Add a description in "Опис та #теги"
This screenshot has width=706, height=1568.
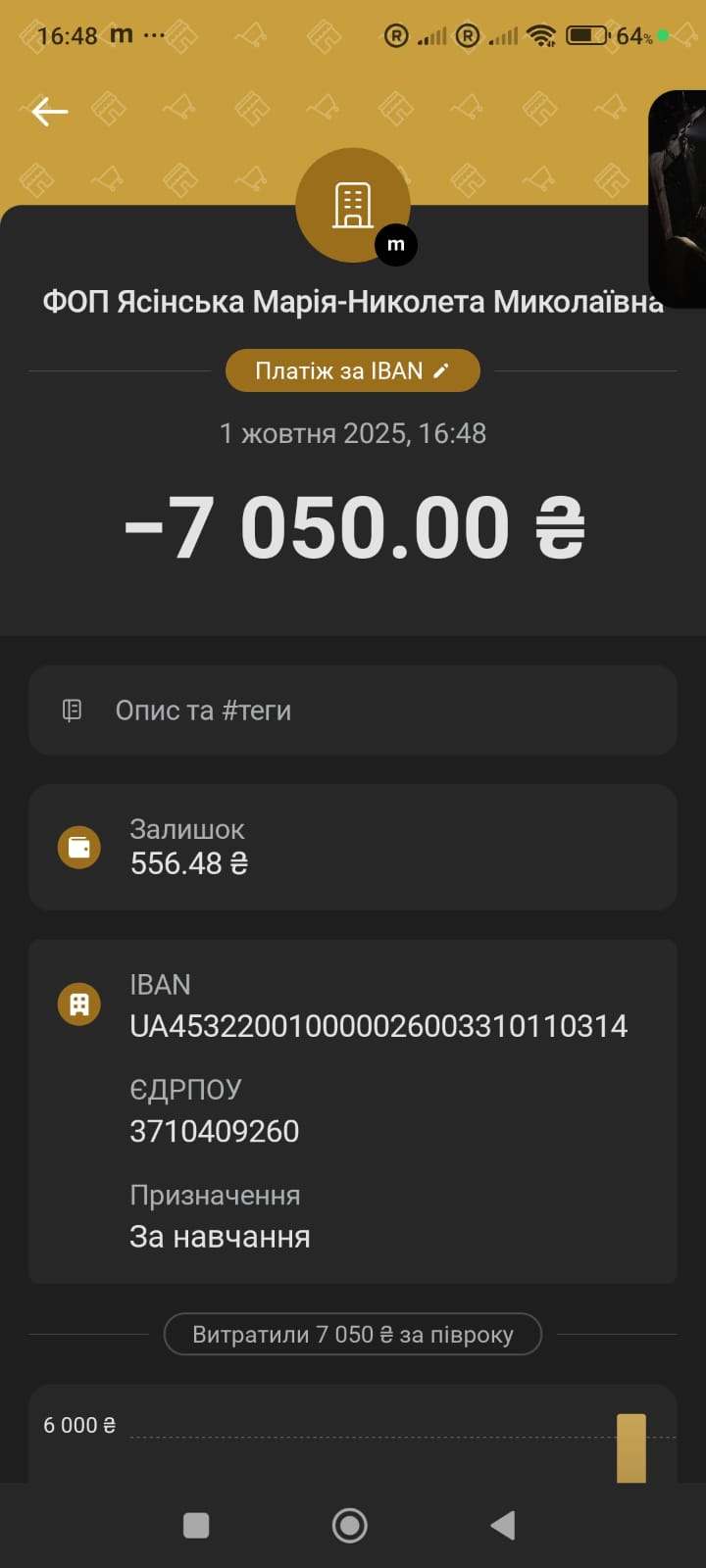(353, 710)
